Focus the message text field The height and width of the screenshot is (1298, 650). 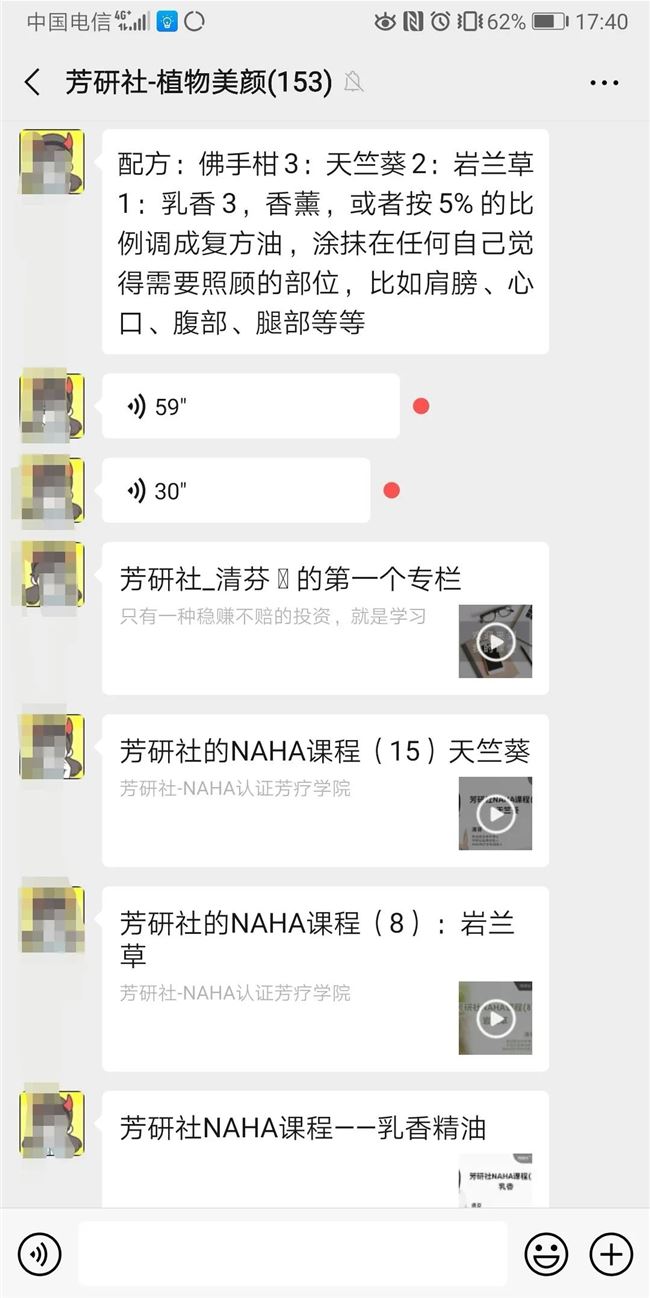(x=292, y=1253)
